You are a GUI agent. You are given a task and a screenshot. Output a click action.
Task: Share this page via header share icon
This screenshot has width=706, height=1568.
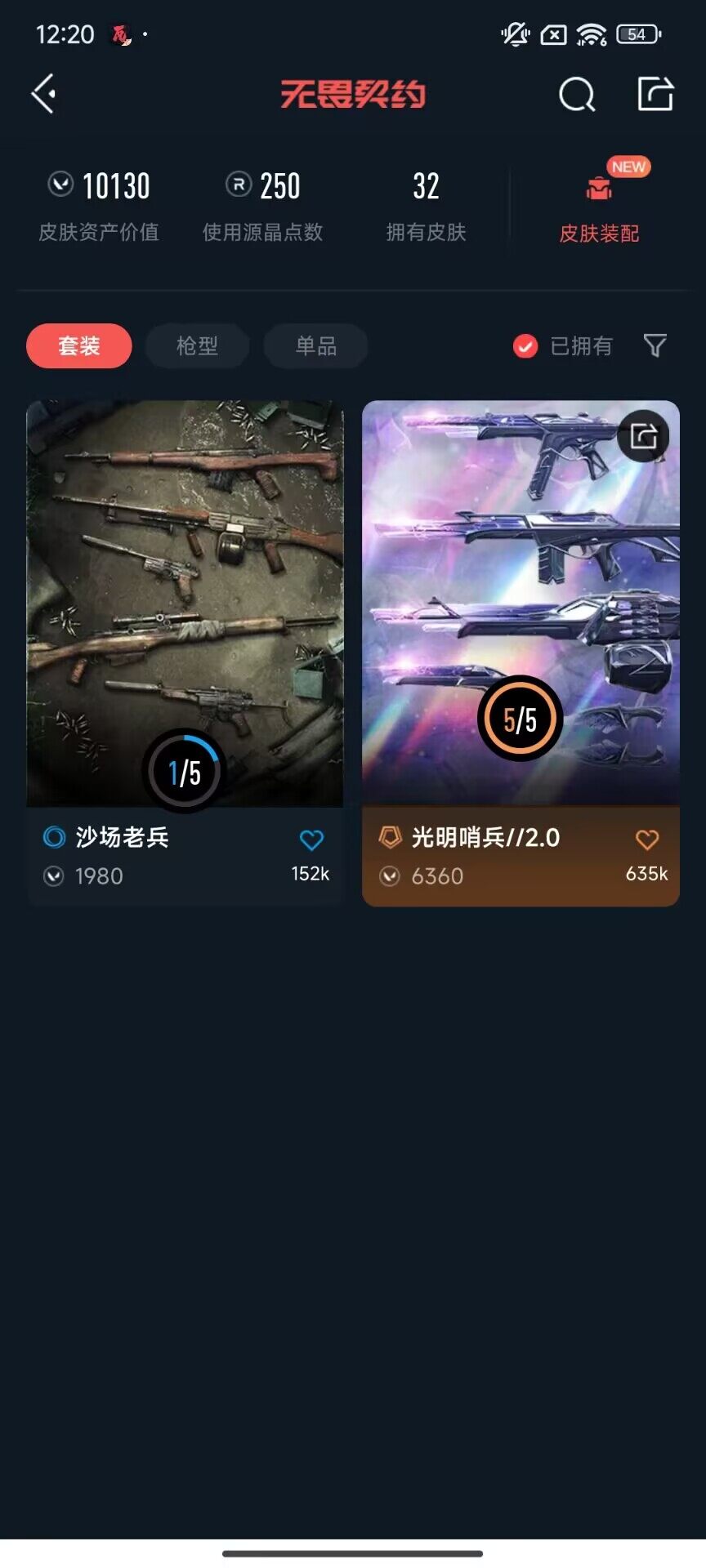point(655,94)
